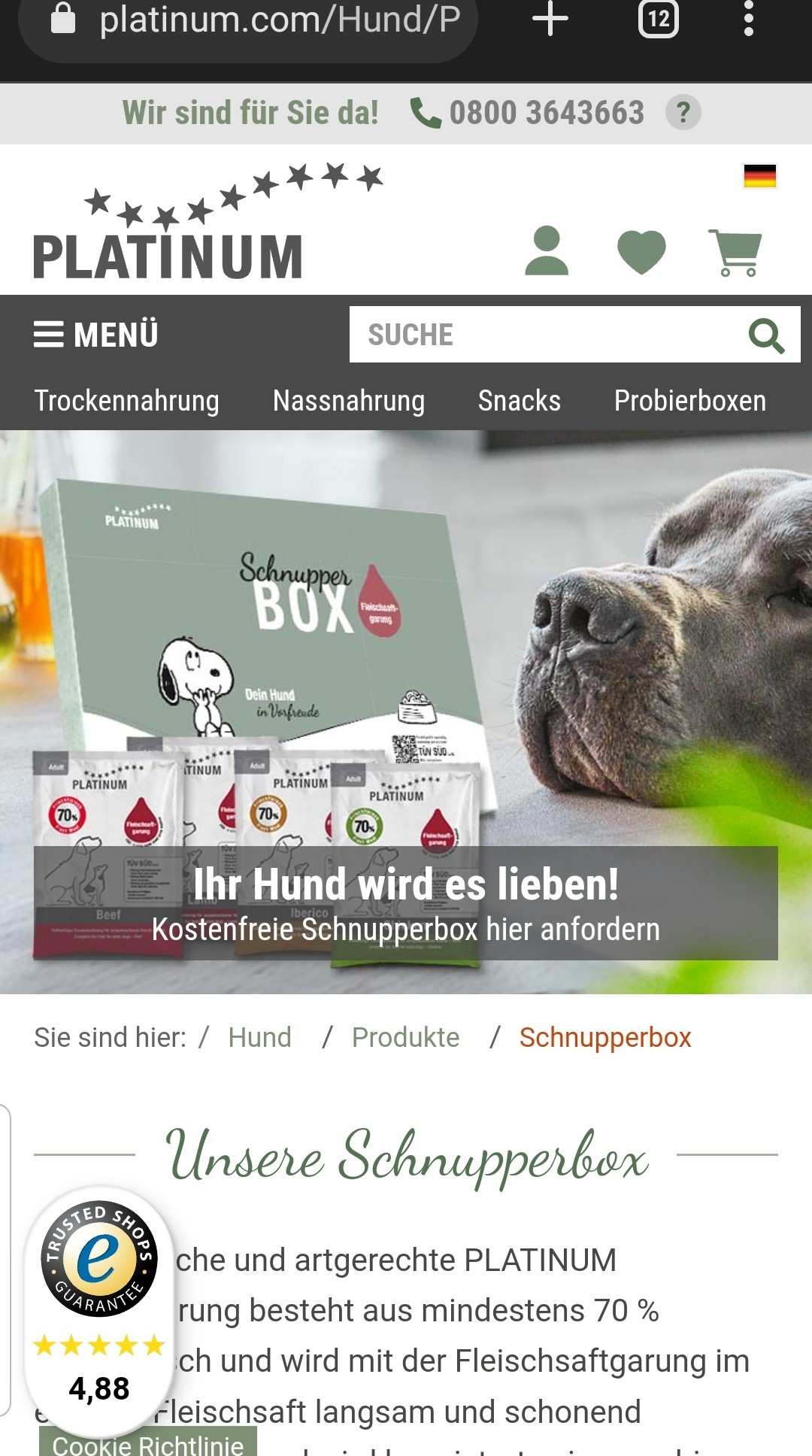Change the language via the German flag
This screenshot has width=812, height=1456.
pyautogui.click(x=759, y=176)
